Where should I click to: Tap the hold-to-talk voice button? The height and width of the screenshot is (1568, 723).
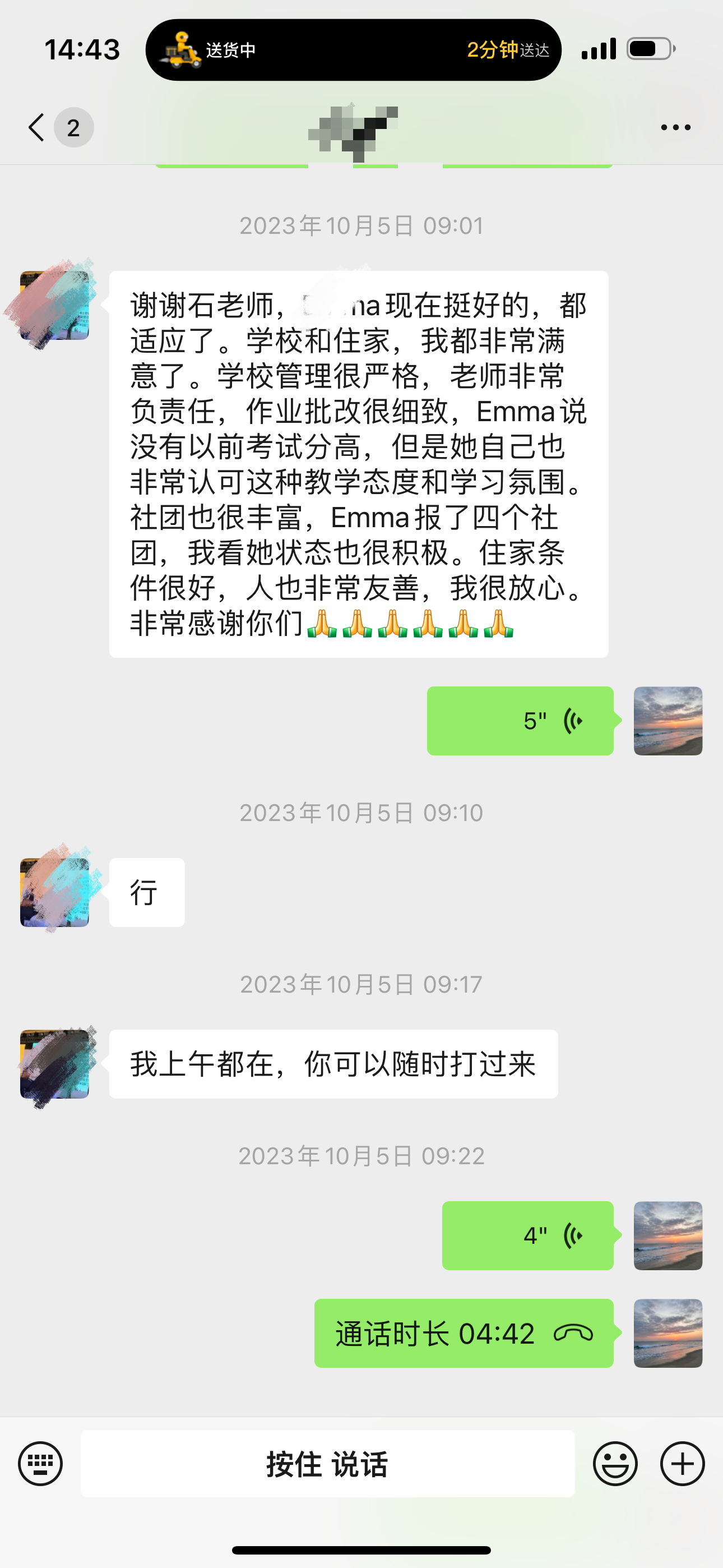[327, 1463]
